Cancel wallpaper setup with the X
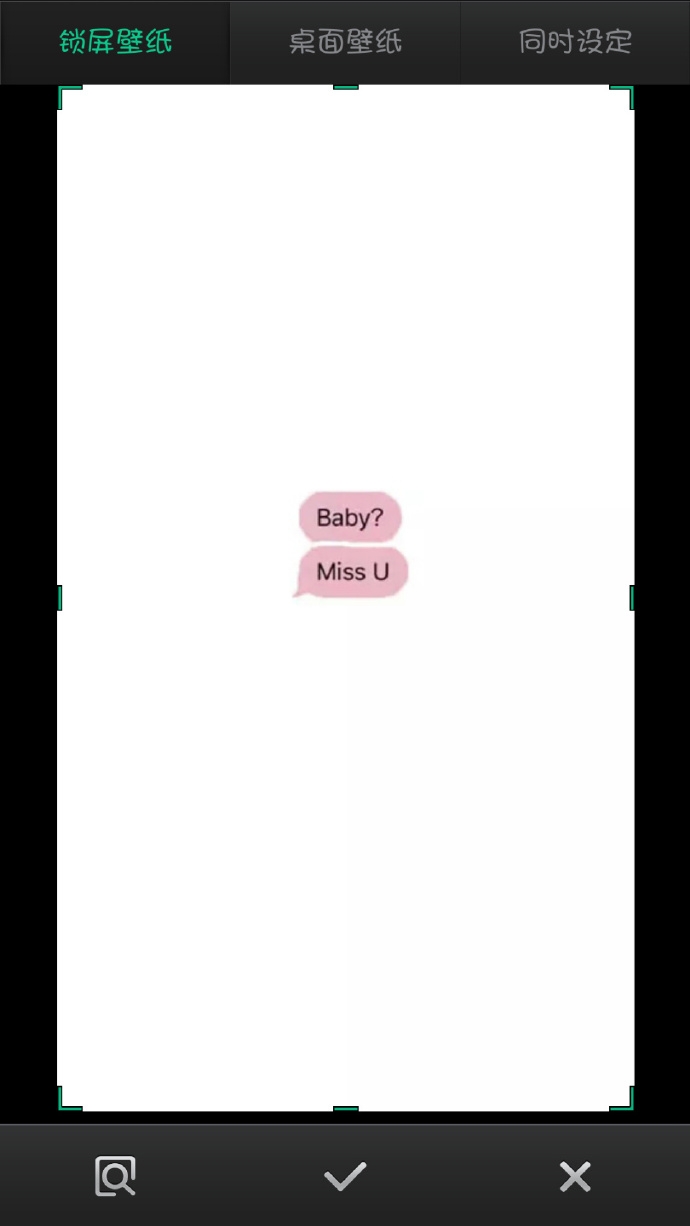The height and width of the screenshot is (1226, 690). (x=575, y=1177)
